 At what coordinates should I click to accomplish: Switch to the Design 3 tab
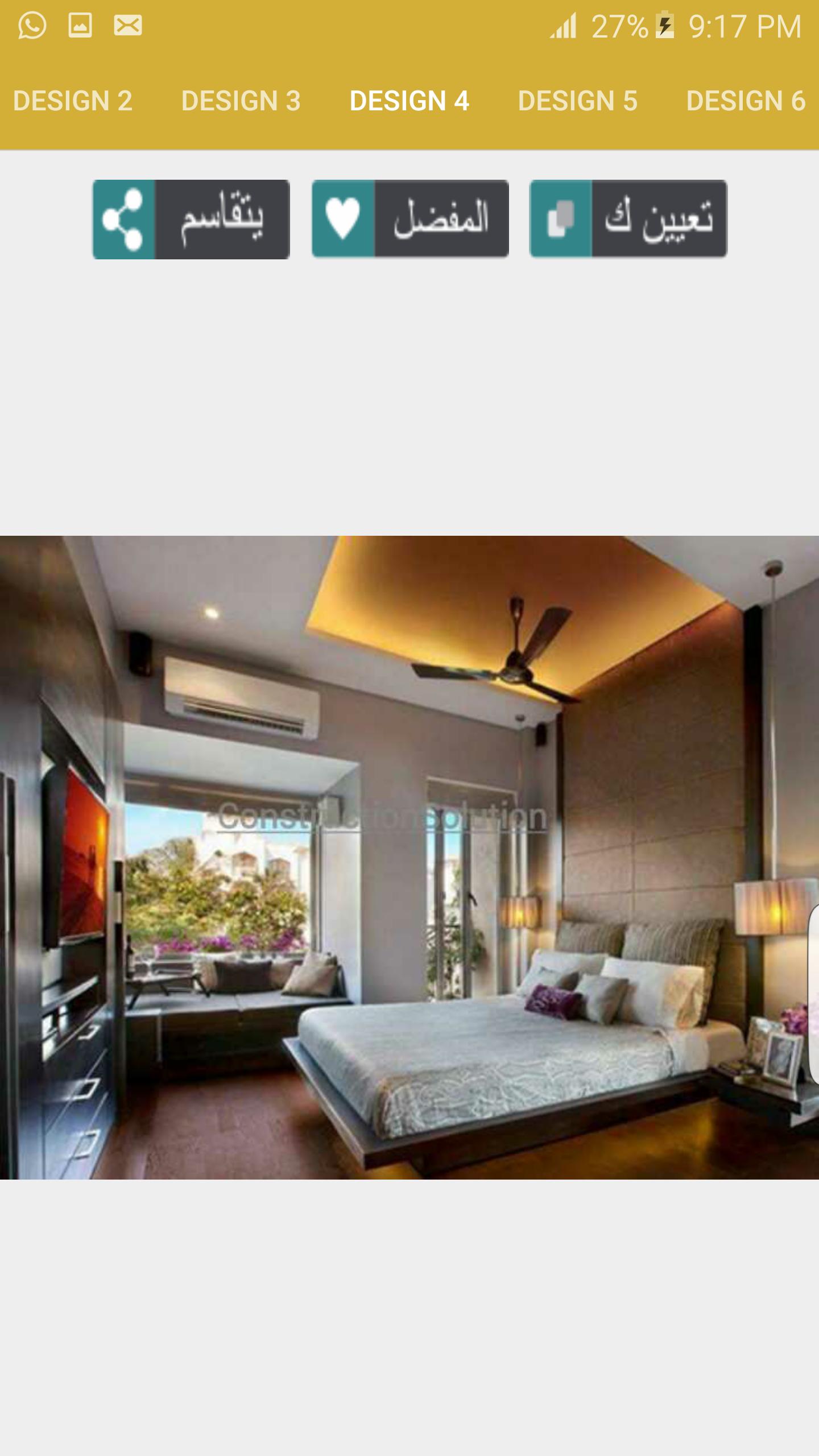[x=241, y=101]
